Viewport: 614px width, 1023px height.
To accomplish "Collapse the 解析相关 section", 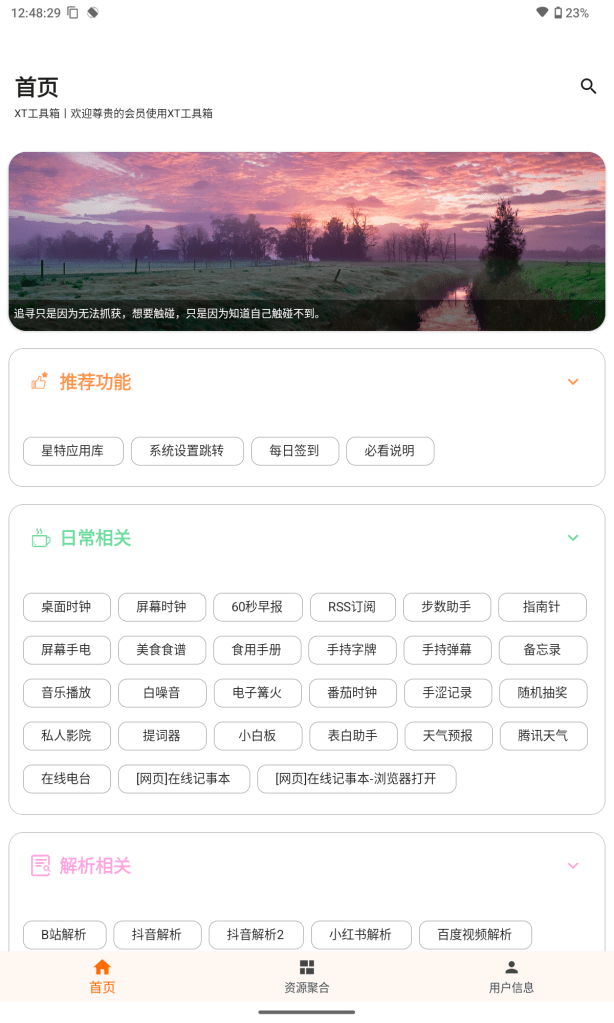I will 573,866.
